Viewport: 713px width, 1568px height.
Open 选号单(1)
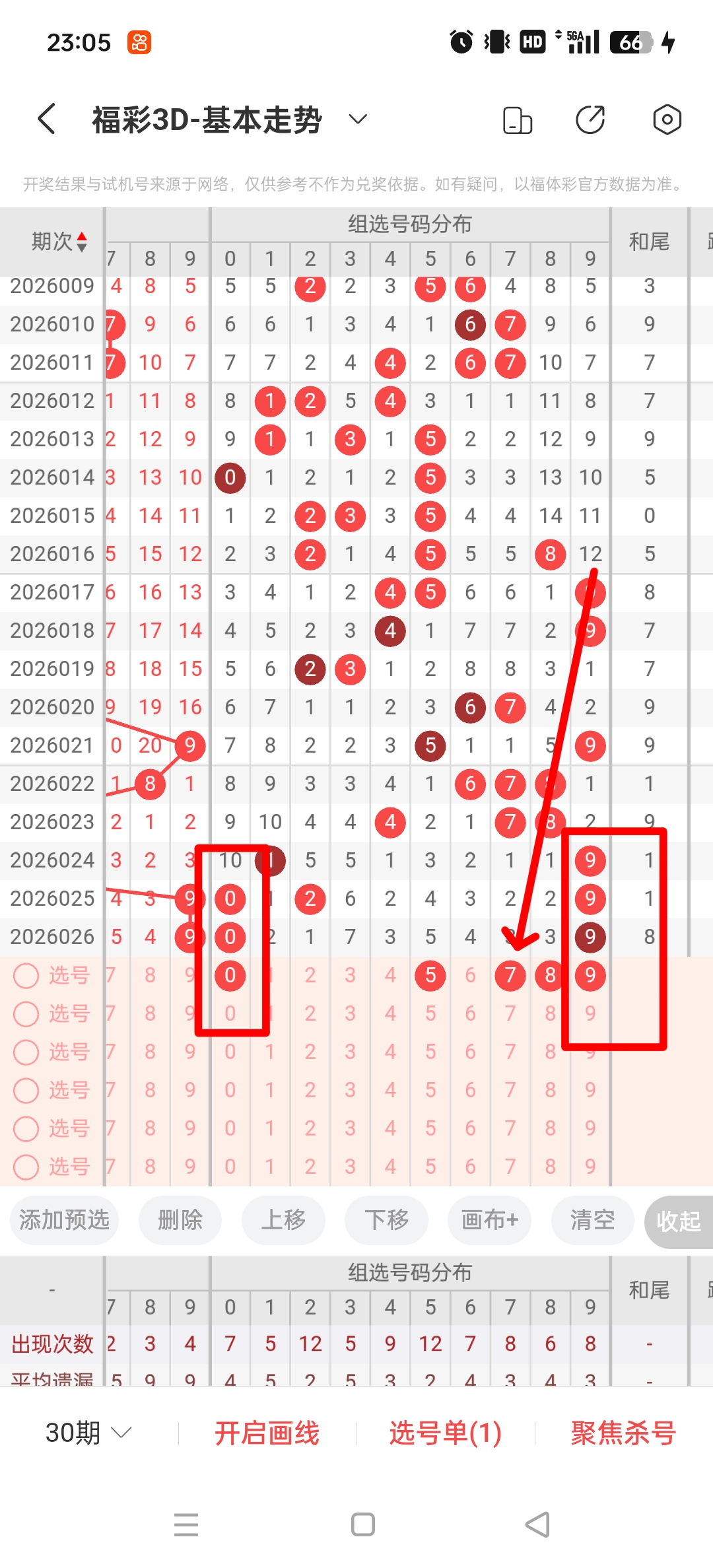point(446,1433)
